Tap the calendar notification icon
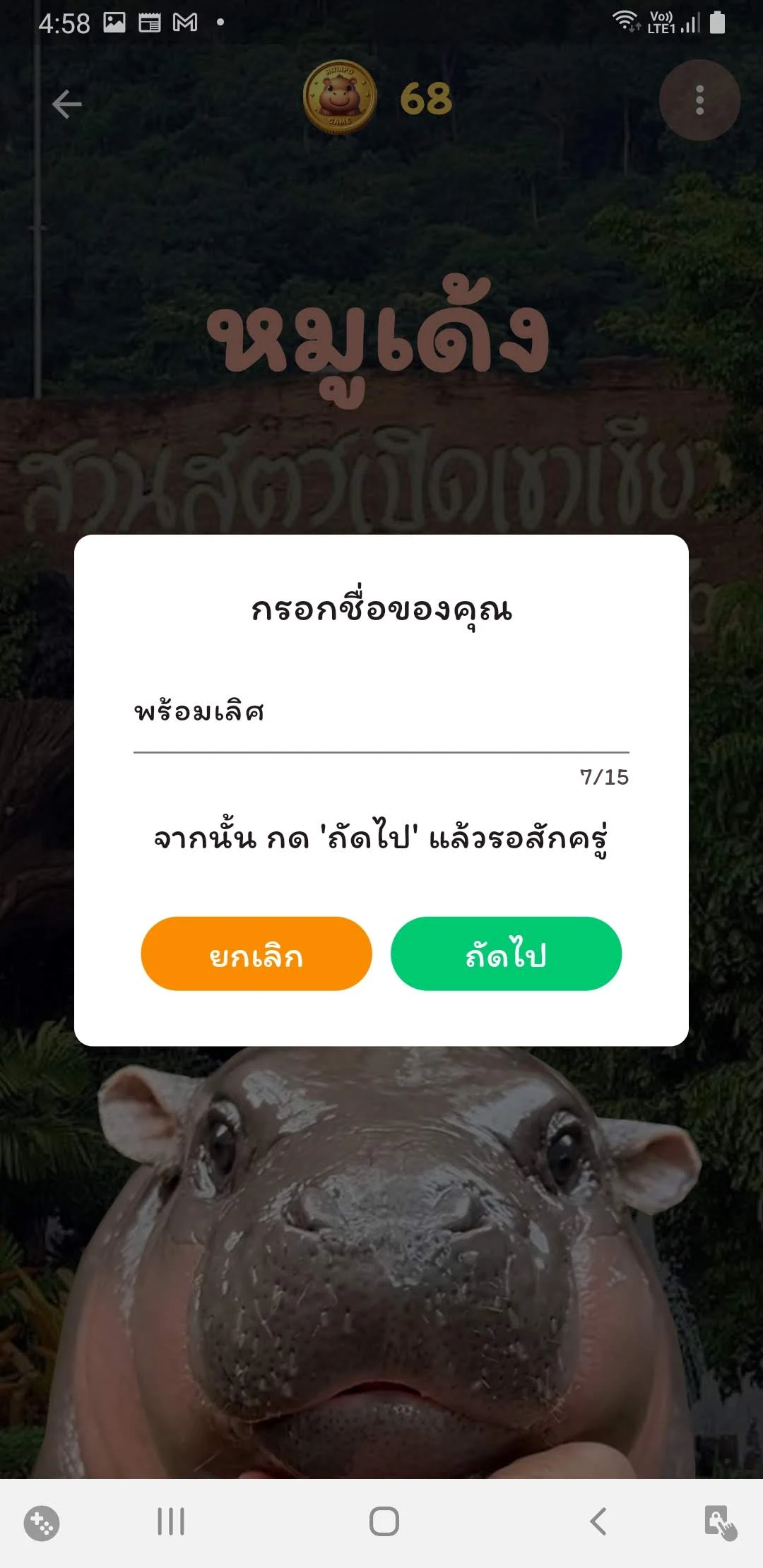Viewport: 763px width, 1568px height. tap(148, 23)
